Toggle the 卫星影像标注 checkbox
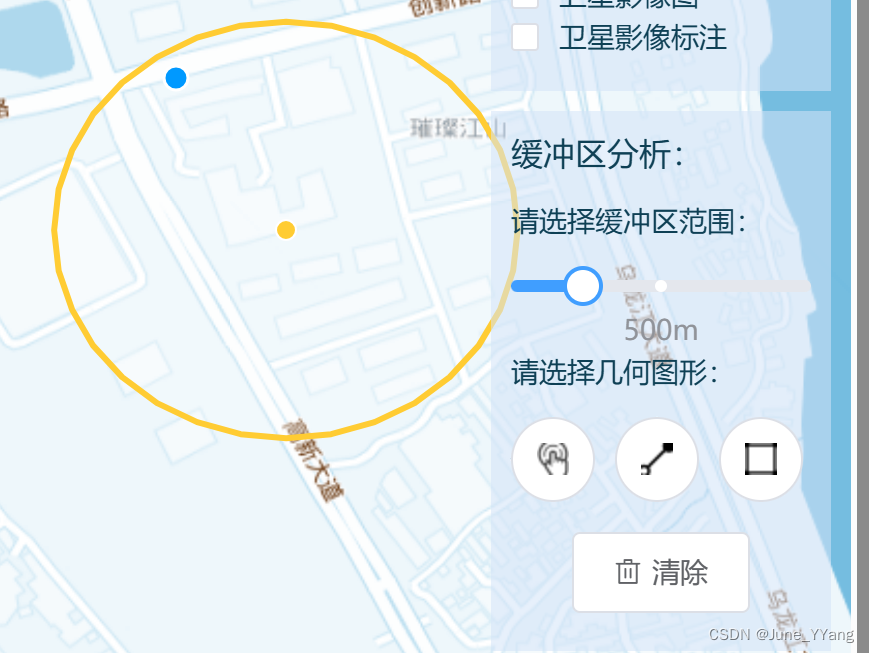869x653 pixels. point(526,38)
